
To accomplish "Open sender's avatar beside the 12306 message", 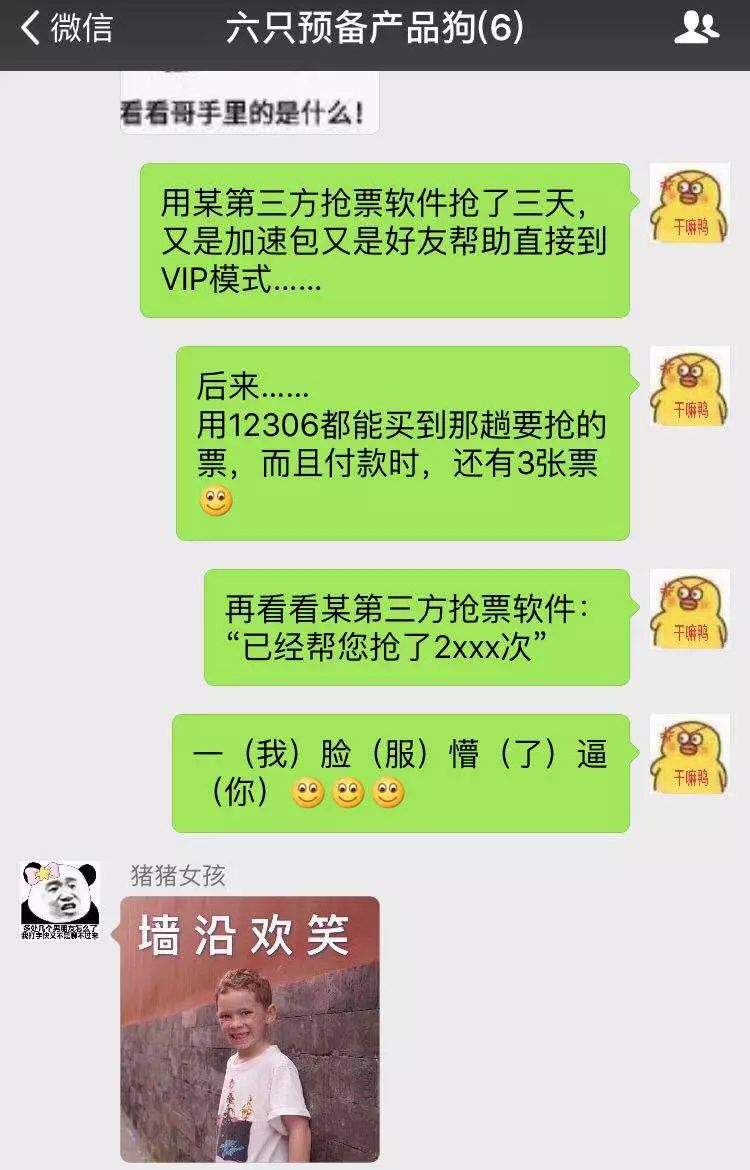I will tap(689, 386).
